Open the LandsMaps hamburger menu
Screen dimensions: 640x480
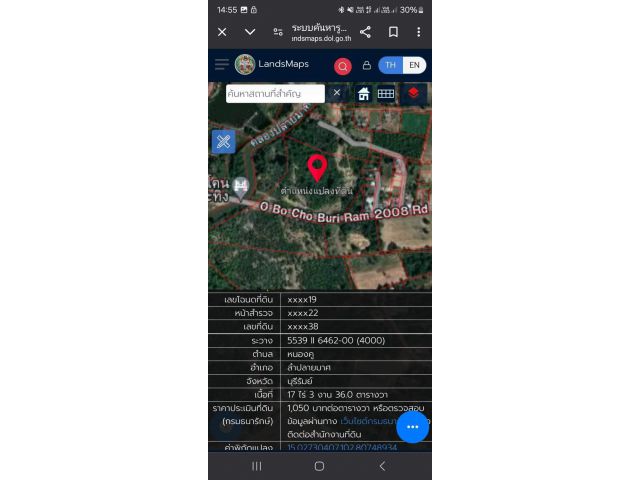pyautogui.click(x=222, y=64)
